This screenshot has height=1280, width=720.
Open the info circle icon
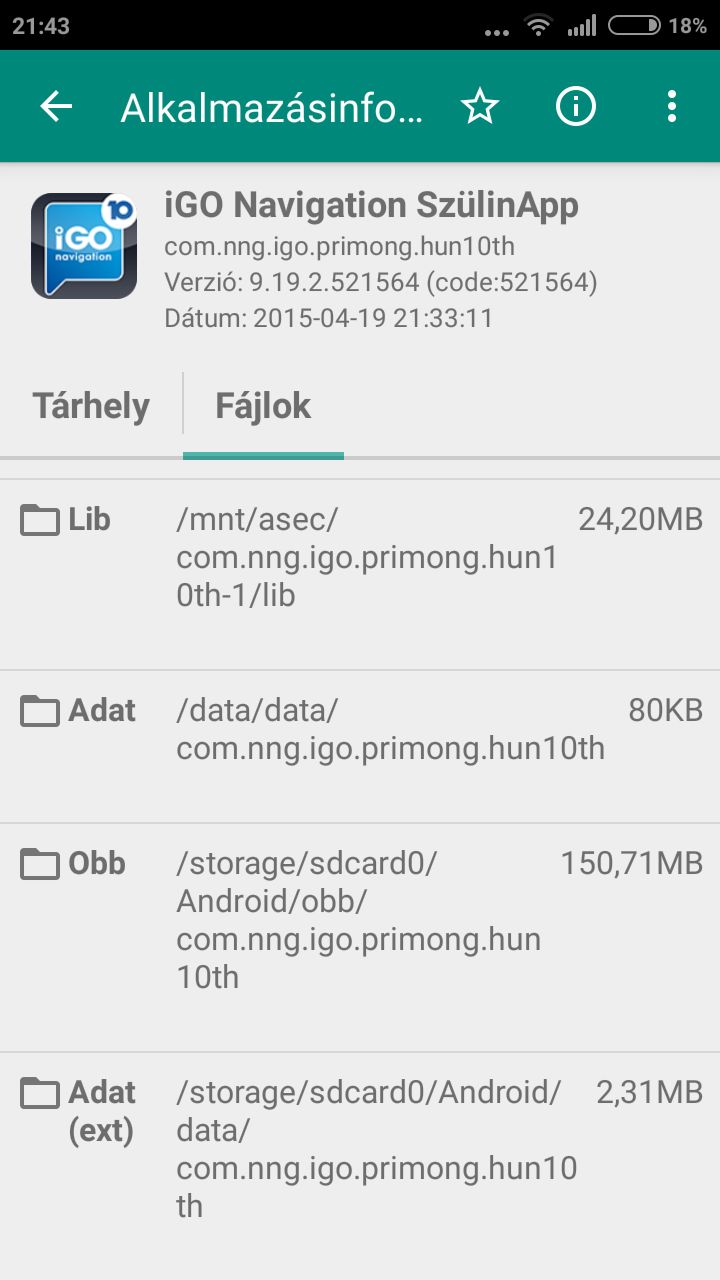576,106
